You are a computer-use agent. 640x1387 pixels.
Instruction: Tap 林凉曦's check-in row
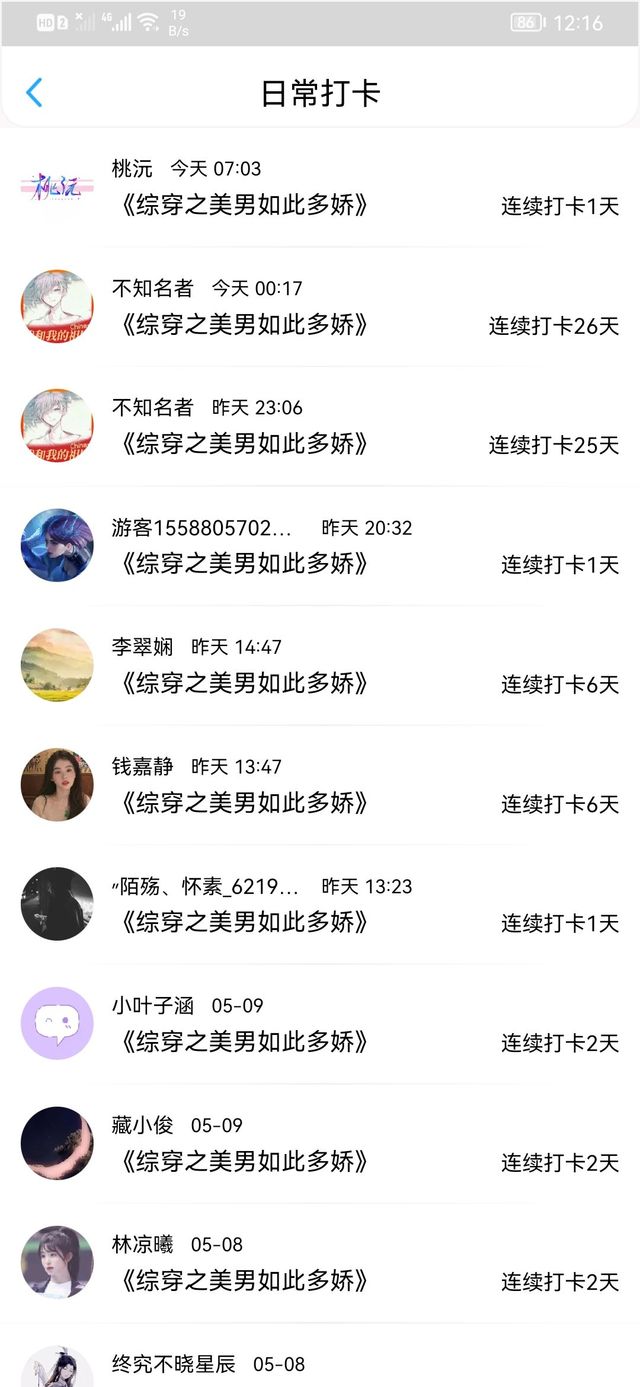(320, 1263)
